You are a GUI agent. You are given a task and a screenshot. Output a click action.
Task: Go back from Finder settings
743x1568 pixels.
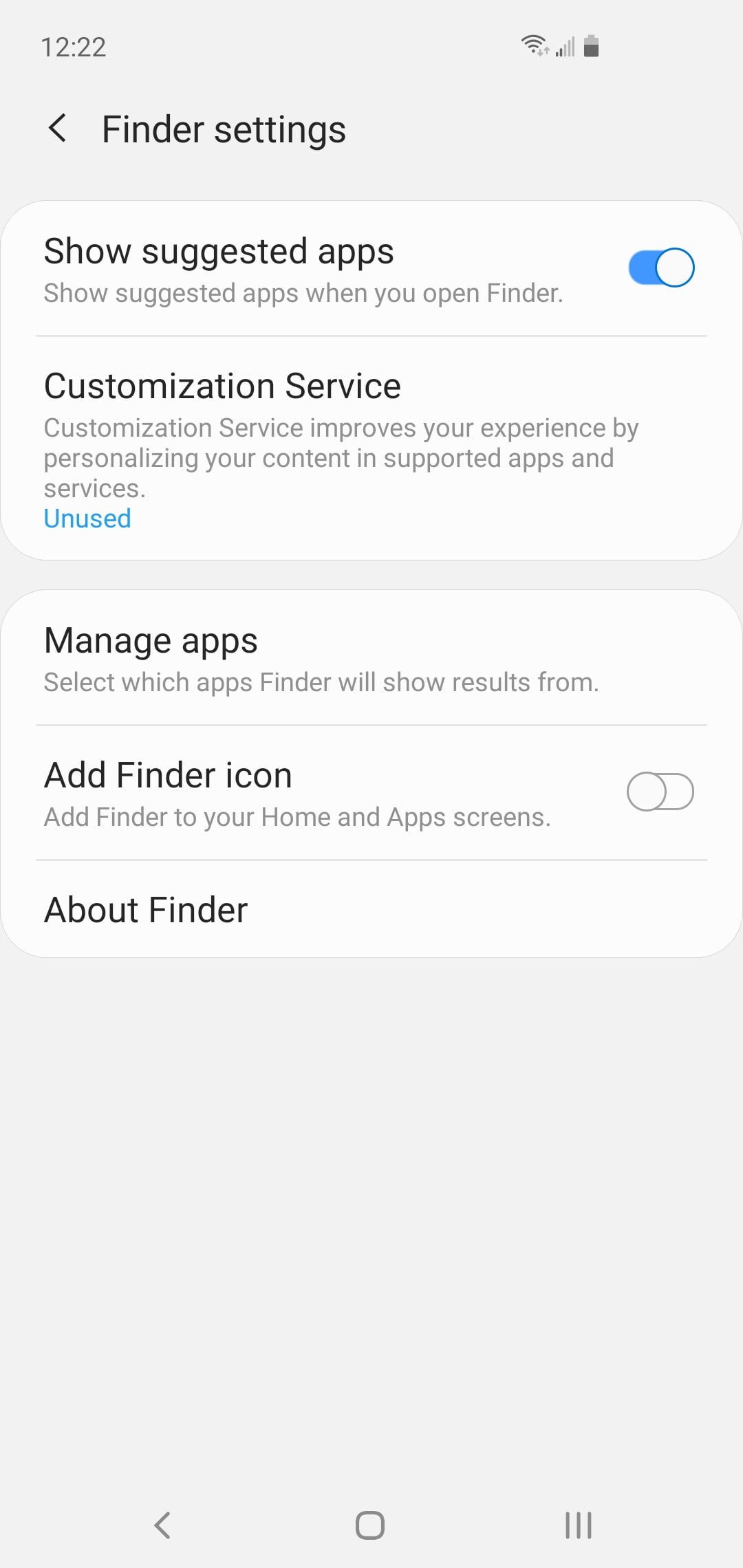pyautogui.click(x=58, y=129)
